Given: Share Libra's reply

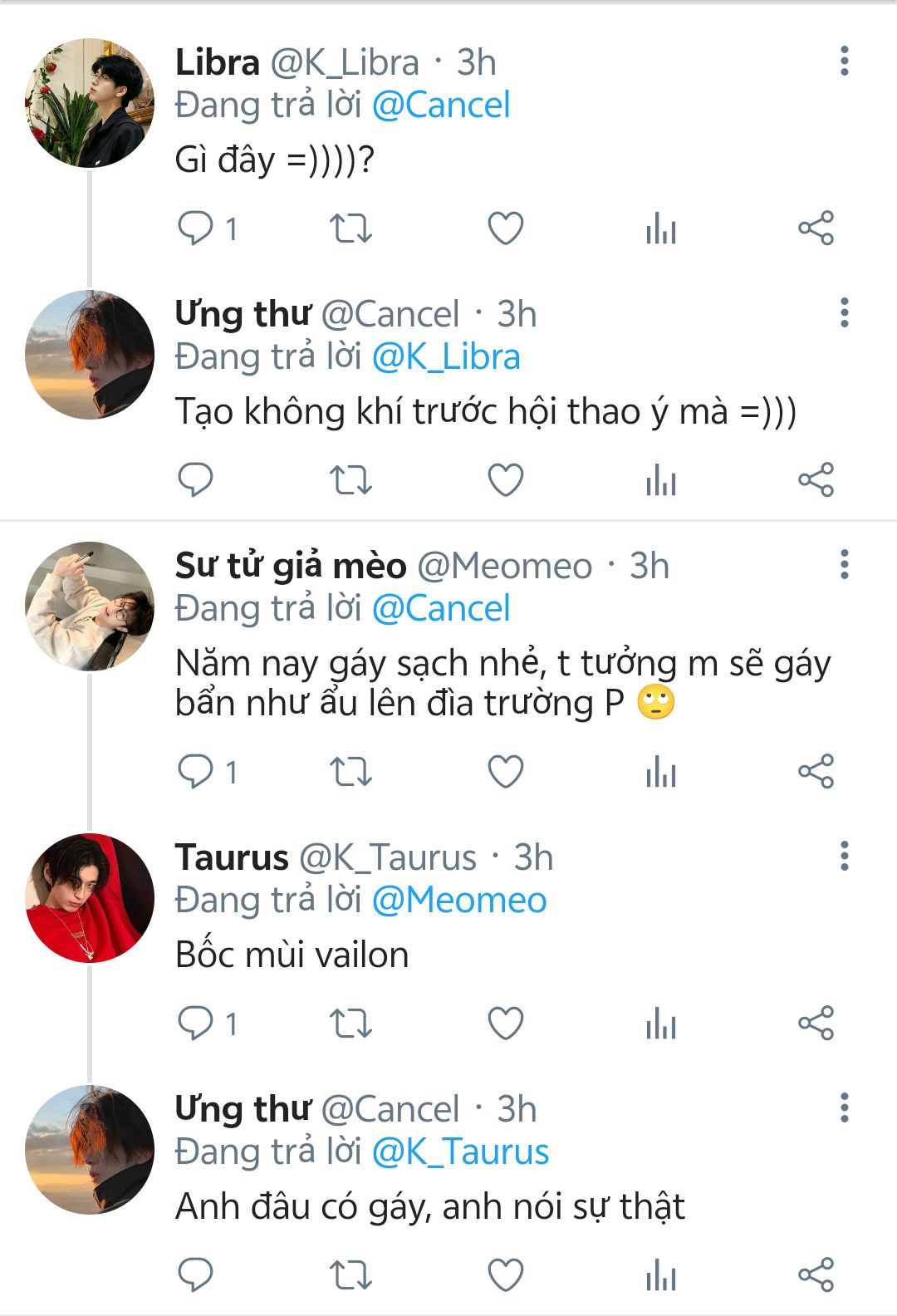Looking at the screenshot, I should pos(816,228).
